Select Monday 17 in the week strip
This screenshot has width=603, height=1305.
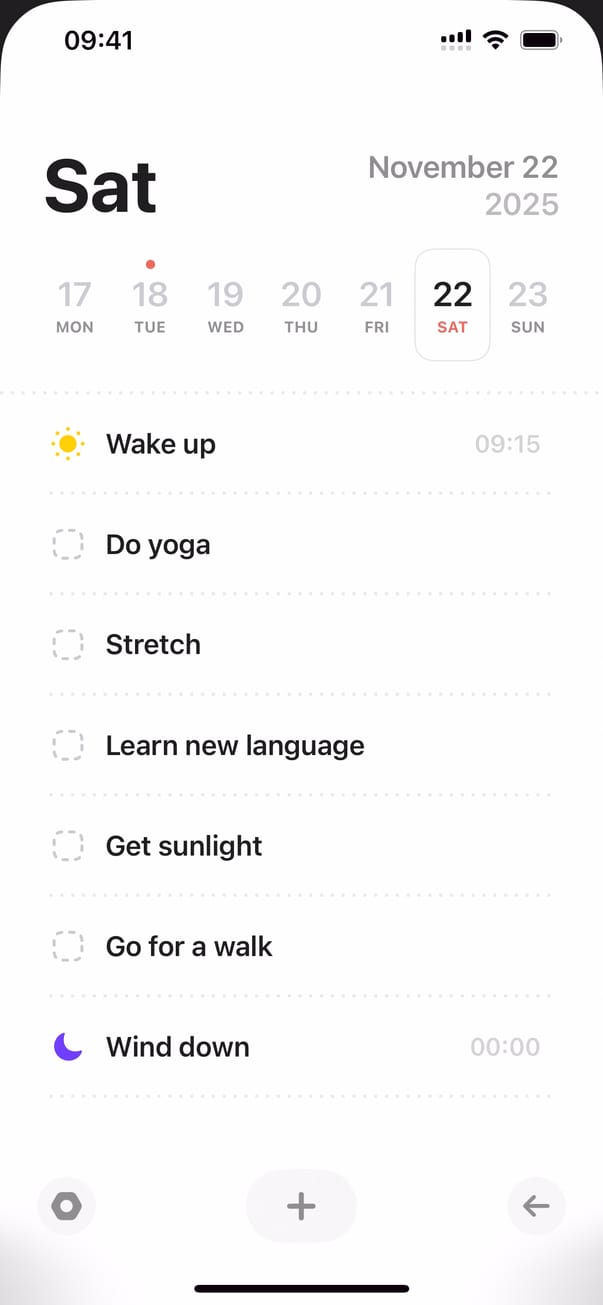tap(74, 305)
